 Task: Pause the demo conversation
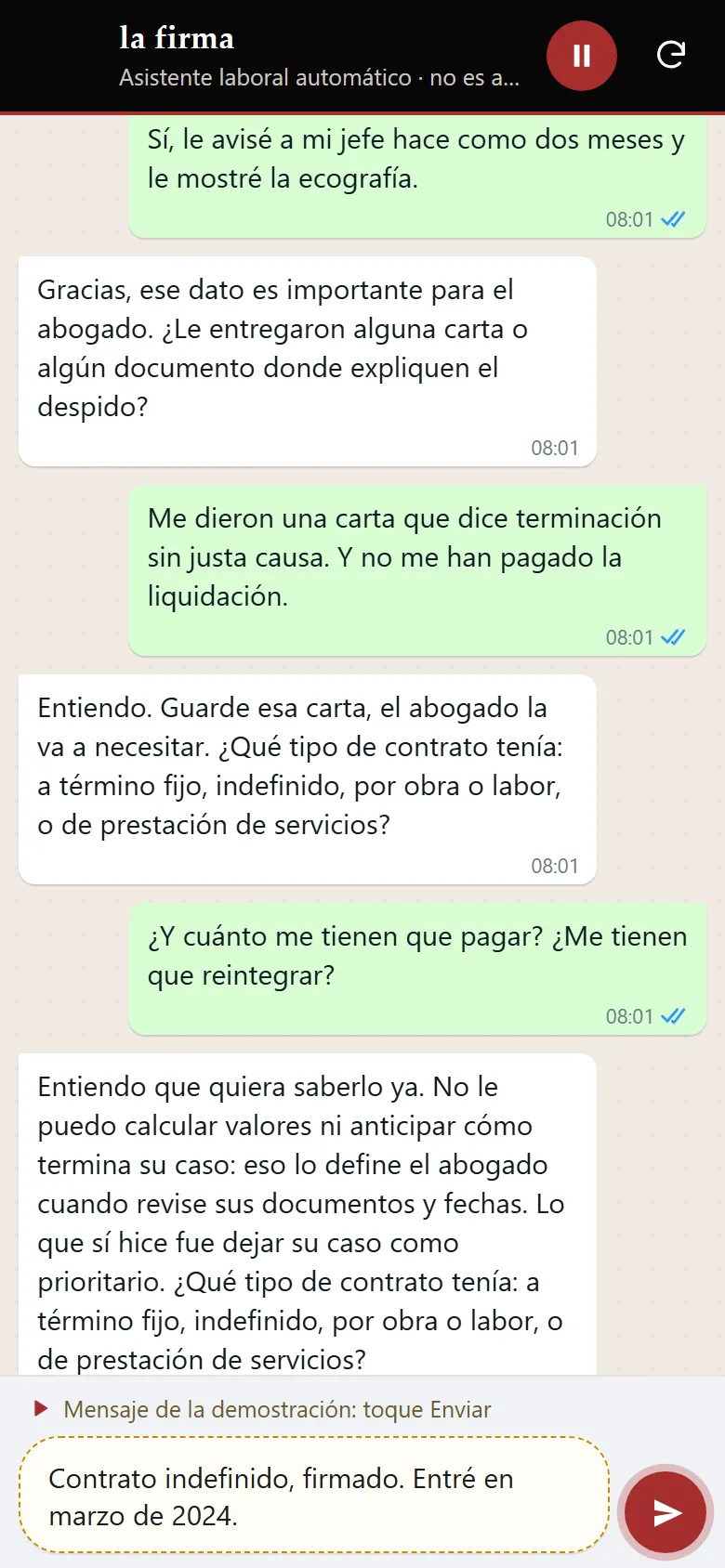pyautogui.click(x=582, y=56)
